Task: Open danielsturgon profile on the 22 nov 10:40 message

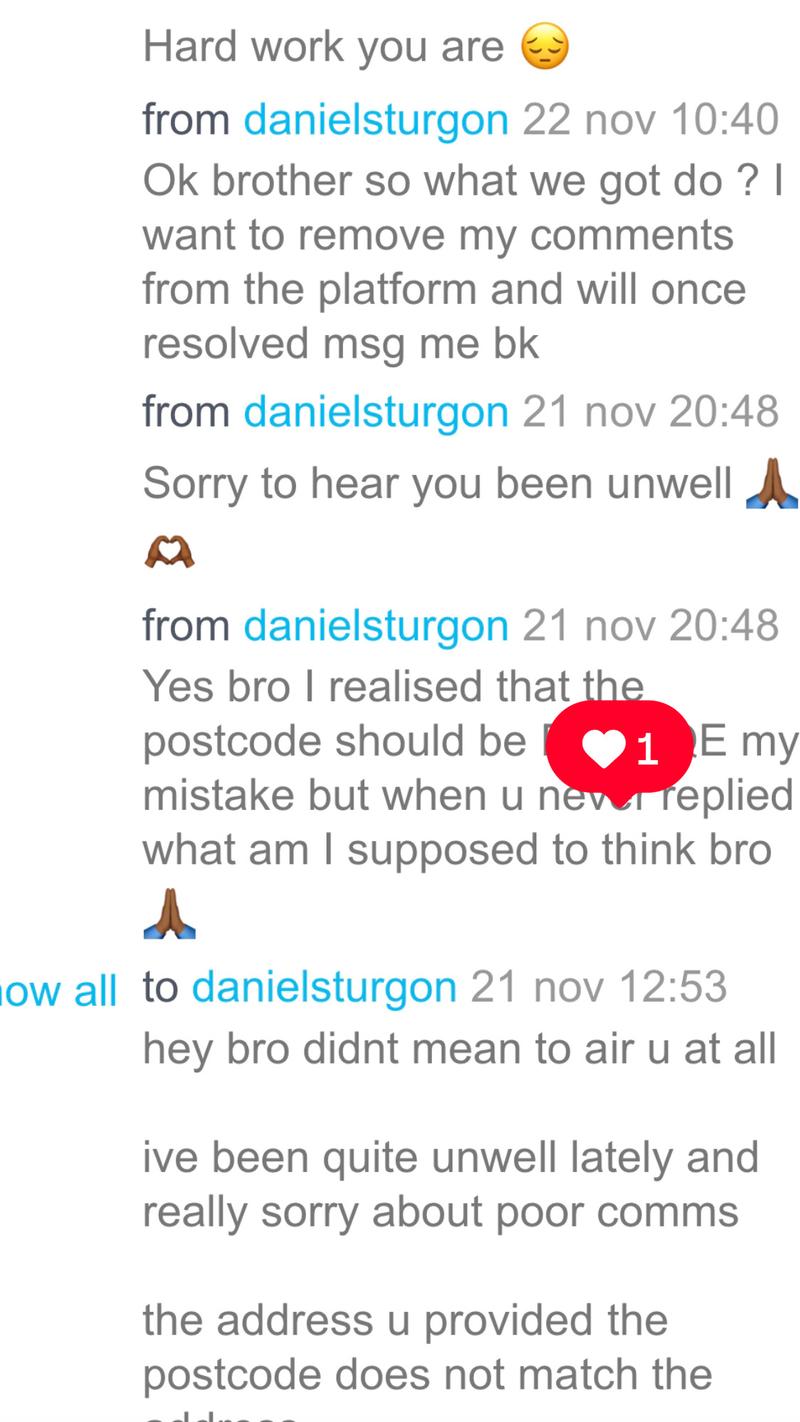Action: [375, 120]
